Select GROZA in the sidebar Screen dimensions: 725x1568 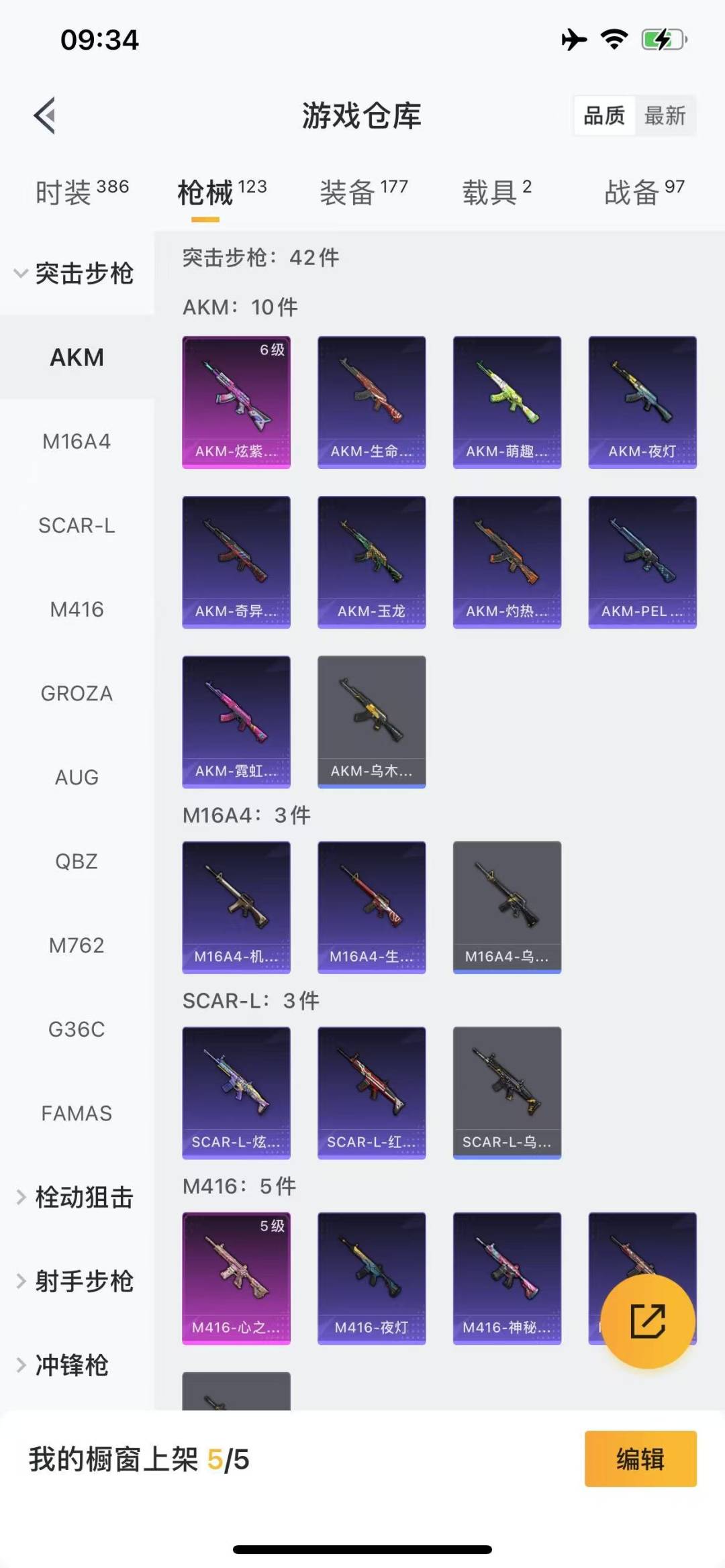77,693
